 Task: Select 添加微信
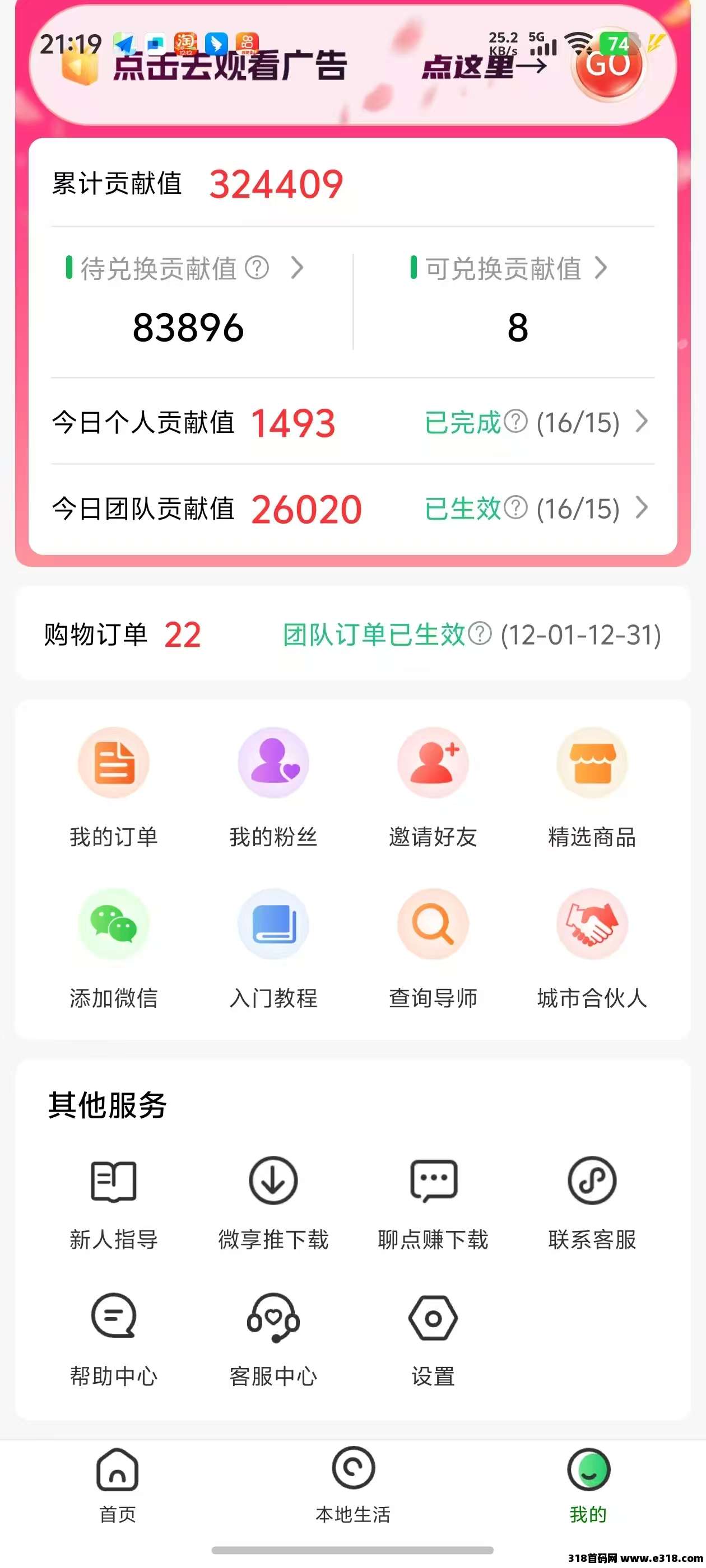pyautogui.click(x=114, y=946)
